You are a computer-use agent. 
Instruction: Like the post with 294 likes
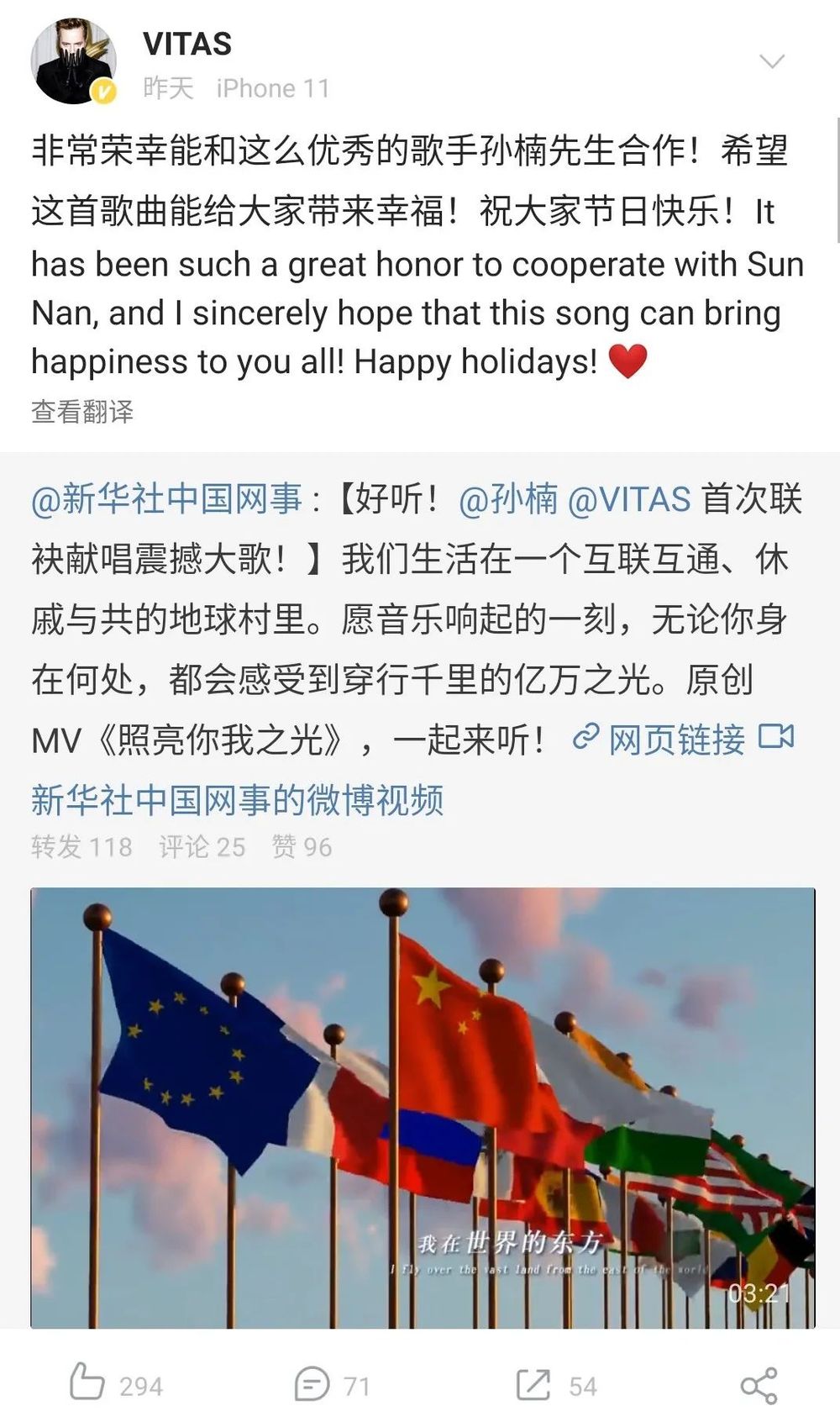point(116,1385)
